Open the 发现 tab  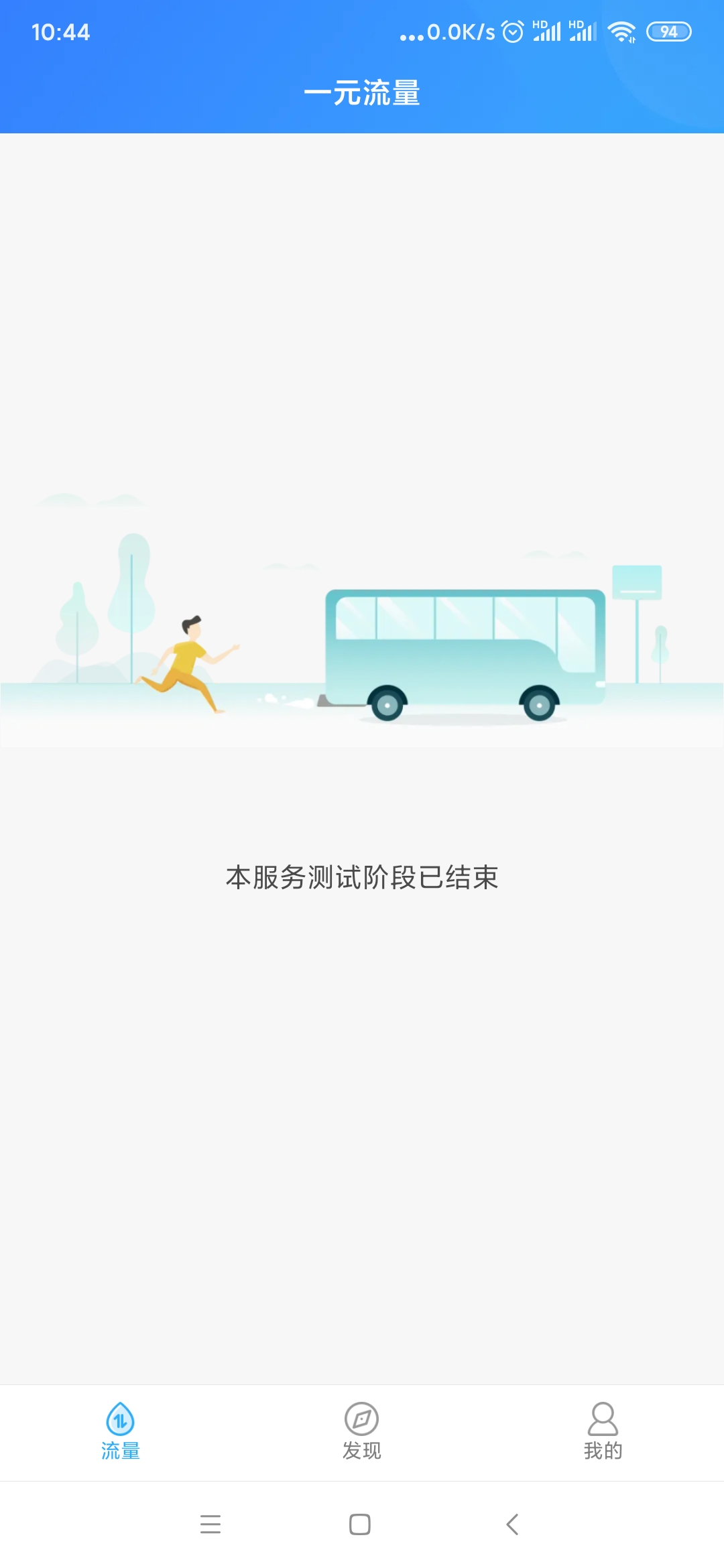(x=361, y=1431)
